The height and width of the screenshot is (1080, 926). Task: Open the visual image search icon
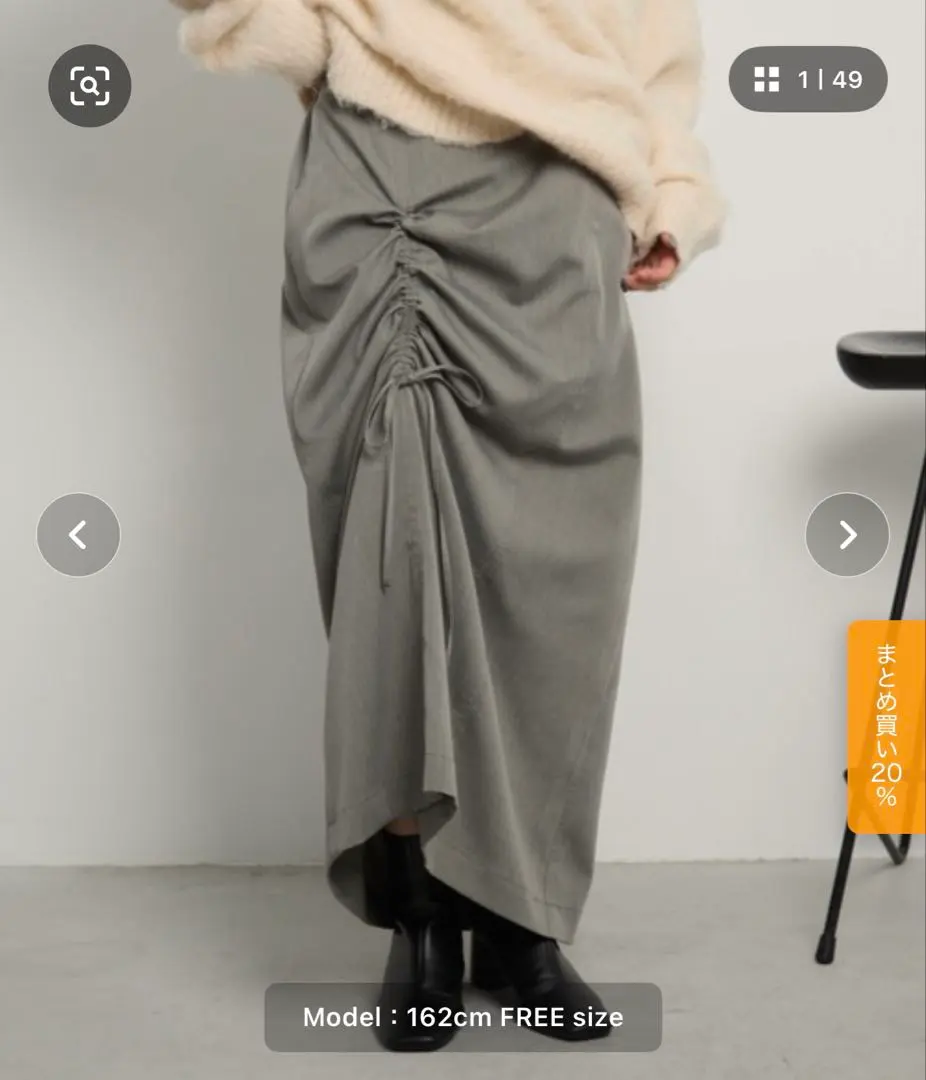[90, 86]
